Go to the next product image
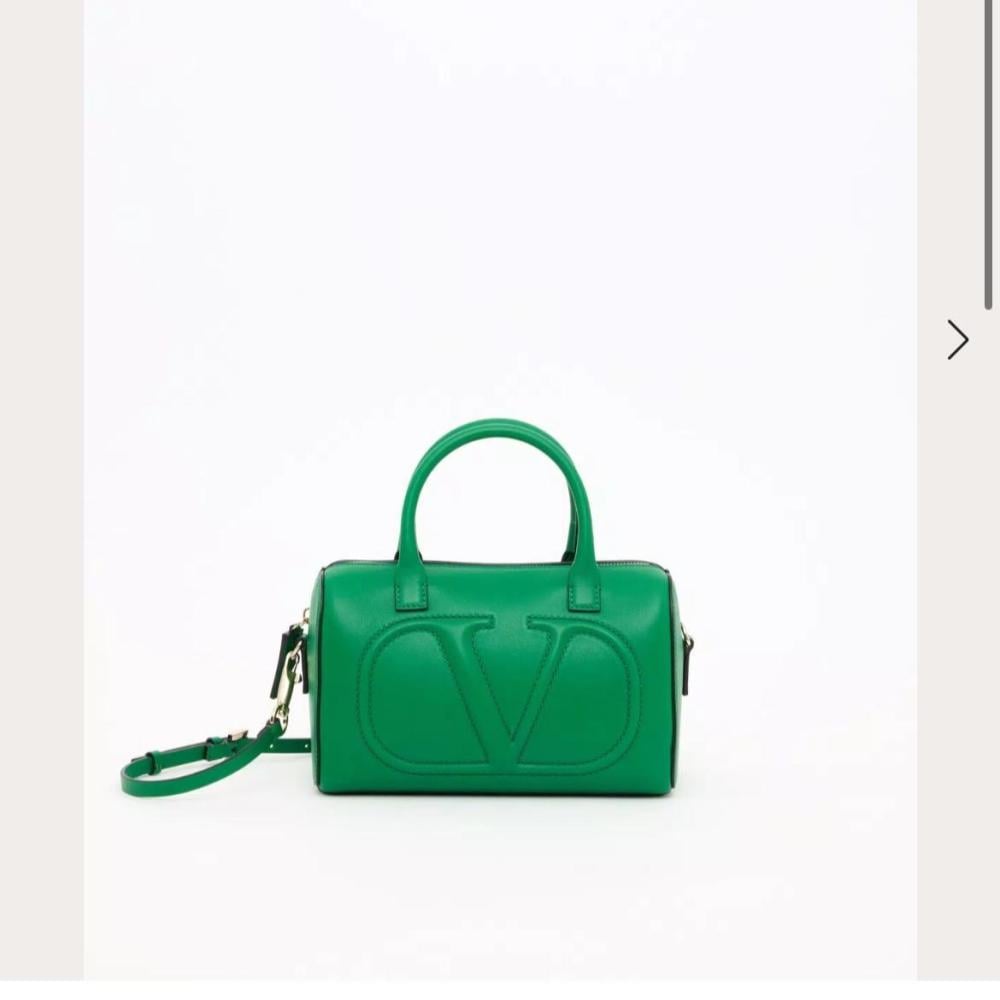Viewport: 1000px width, 1000px height. coord(958,340)
